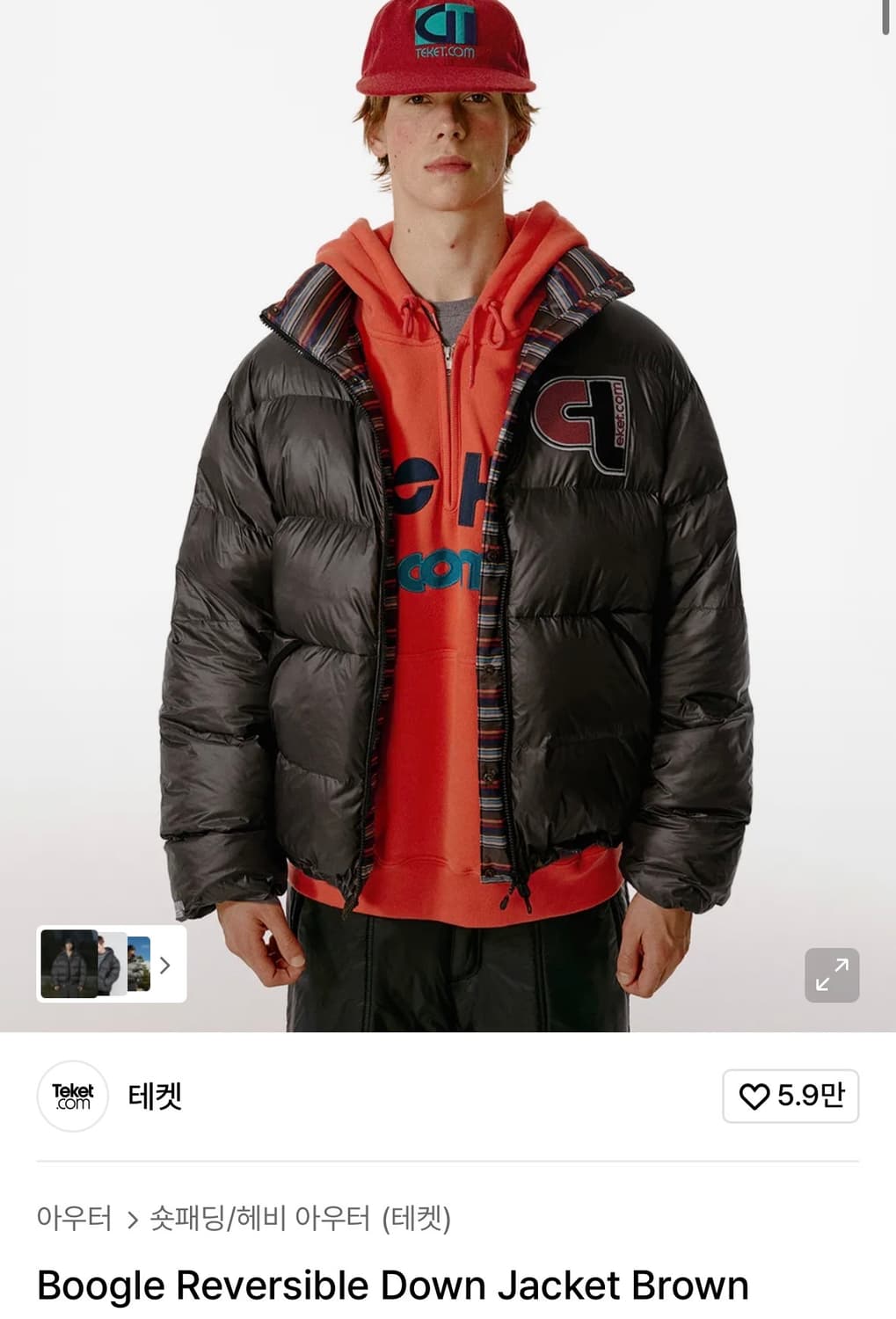The image size is (896, 1319).
Task: Click the right arrow beside the thumbnail strip
Action: coord(167,965)
